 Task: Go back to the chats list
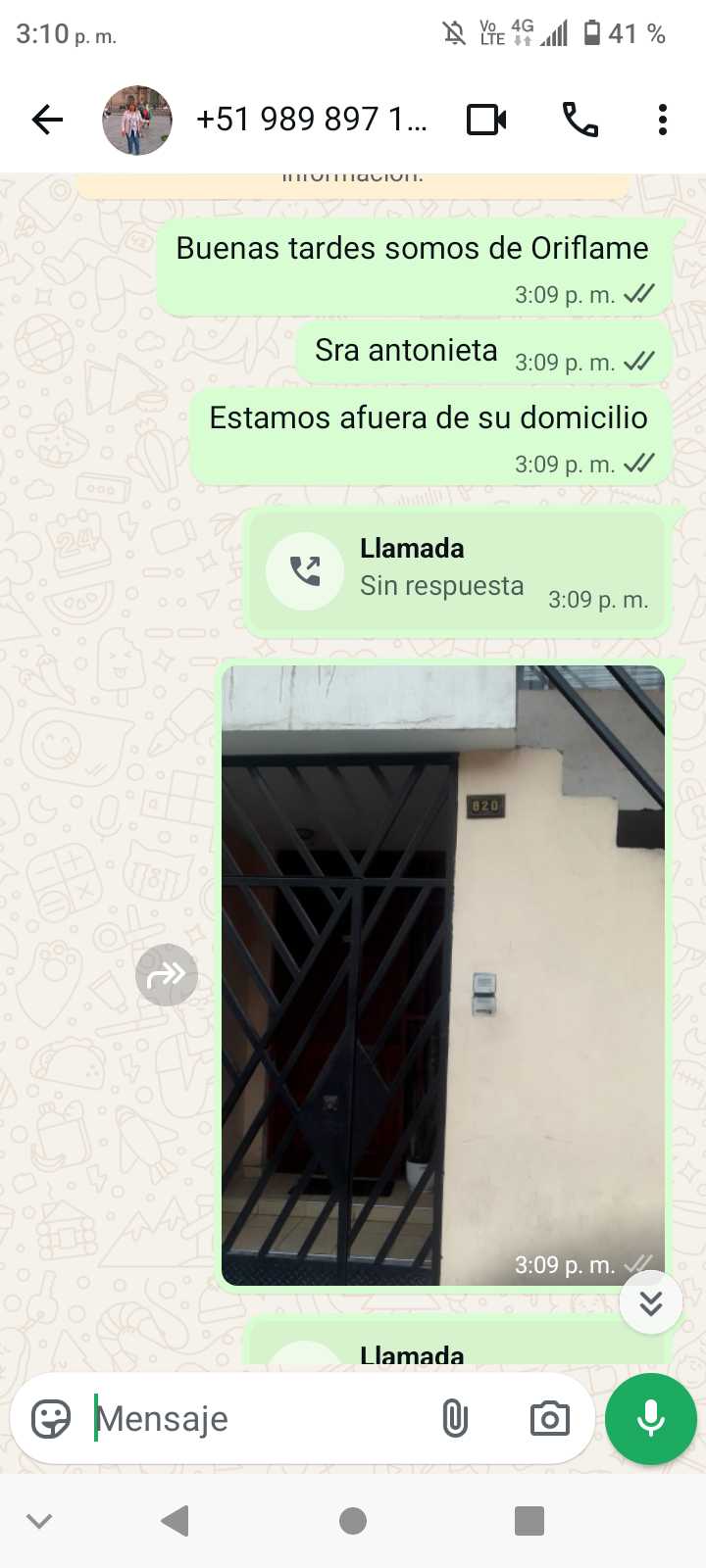click(x=46, y=120)
